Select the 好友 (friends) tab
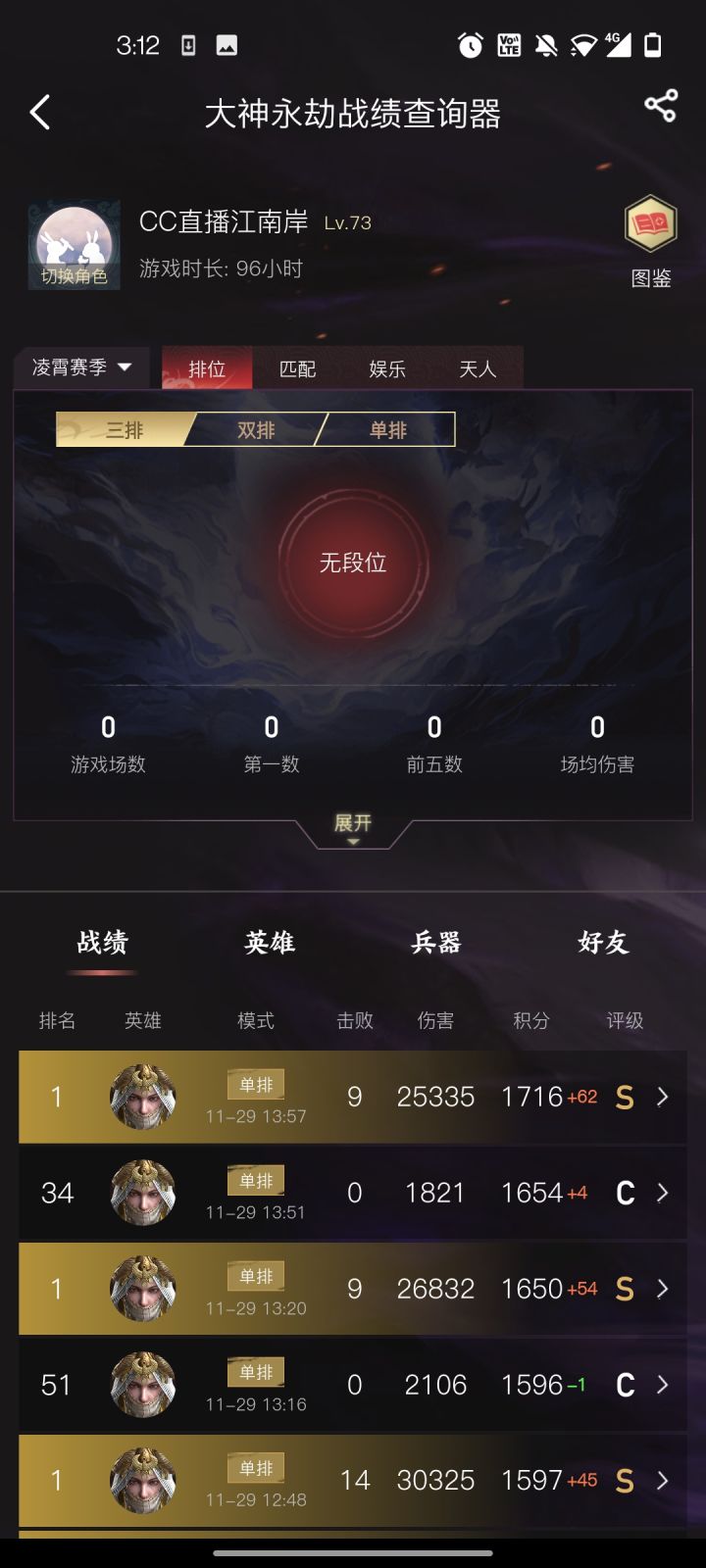This screenshot has width=706, height=1568. coord(602,942)
